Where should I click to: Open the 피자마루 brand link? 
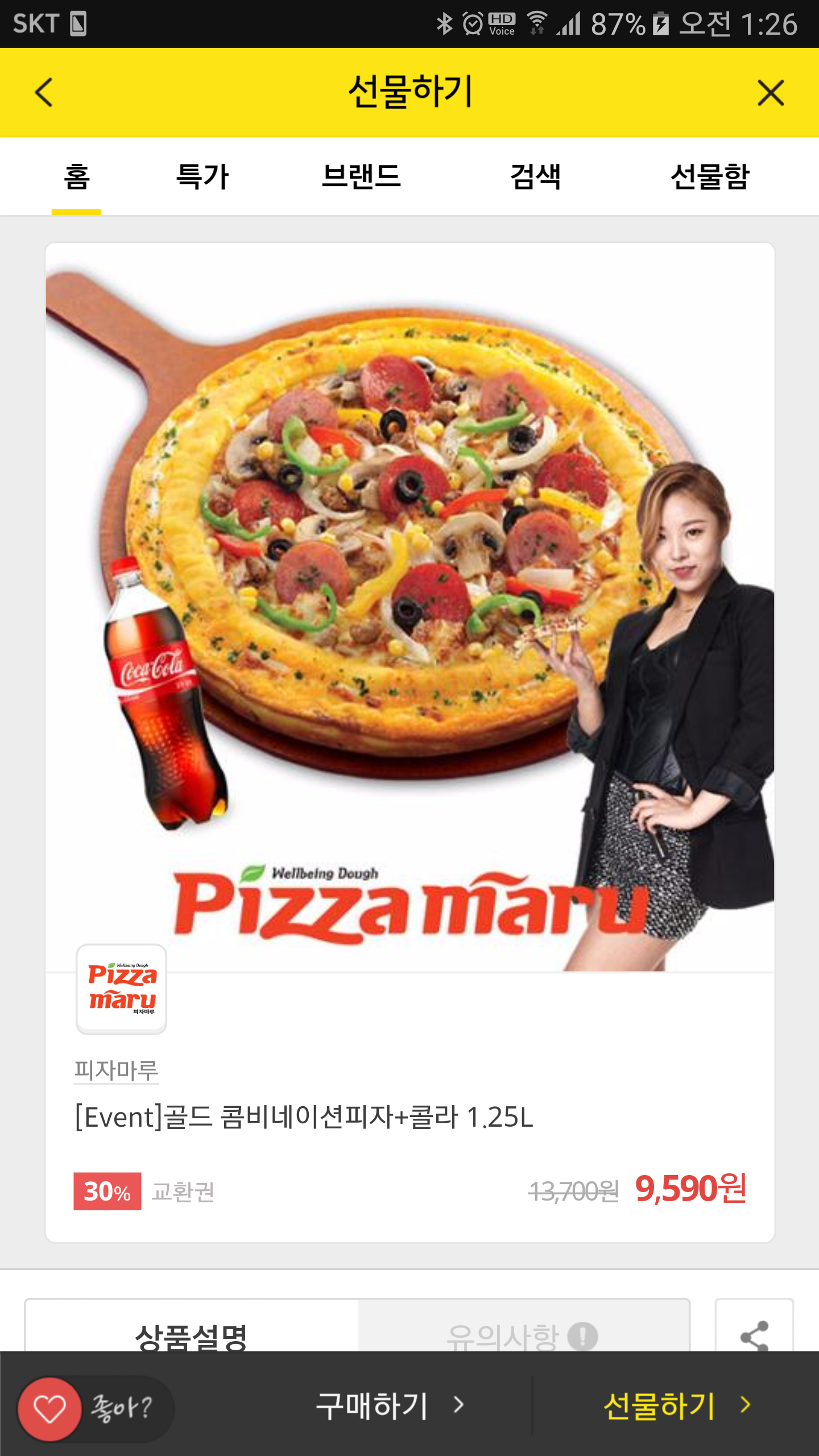pyautogui.click(x=117, y=1070)
